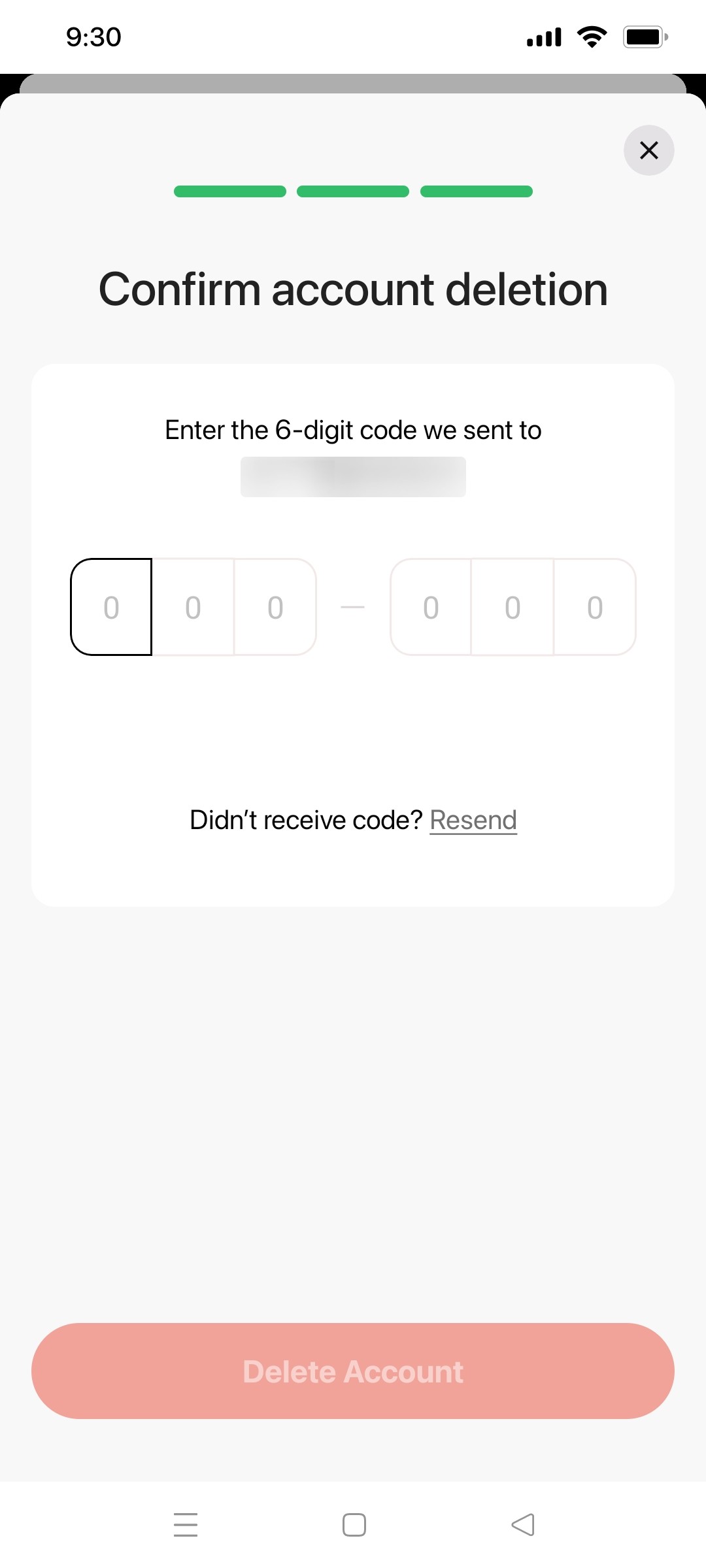
Task: Select the first code digit field
Action: point(111,606)
